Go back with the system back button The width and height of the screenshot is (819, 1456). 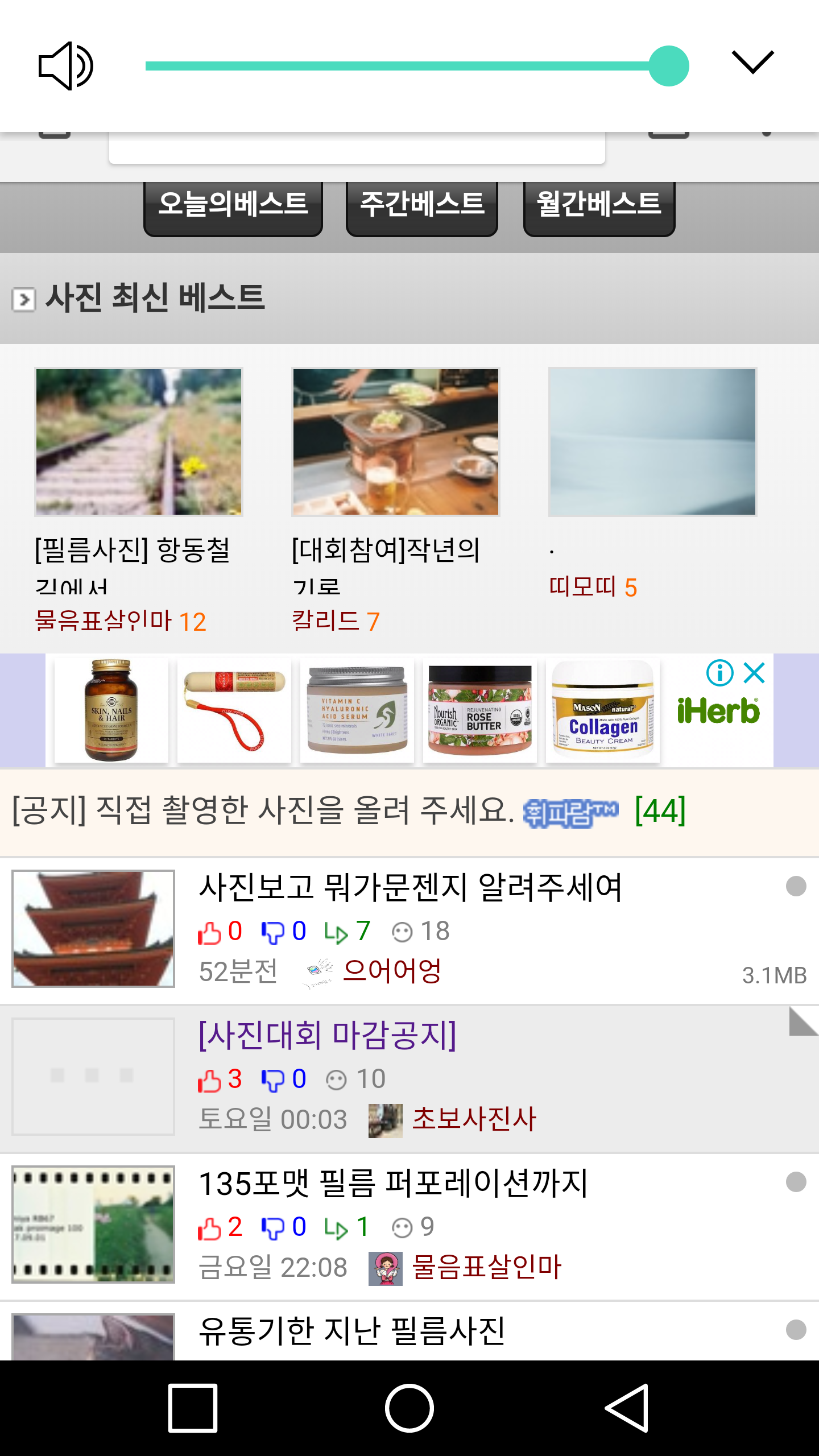[x=627, y=1408]
